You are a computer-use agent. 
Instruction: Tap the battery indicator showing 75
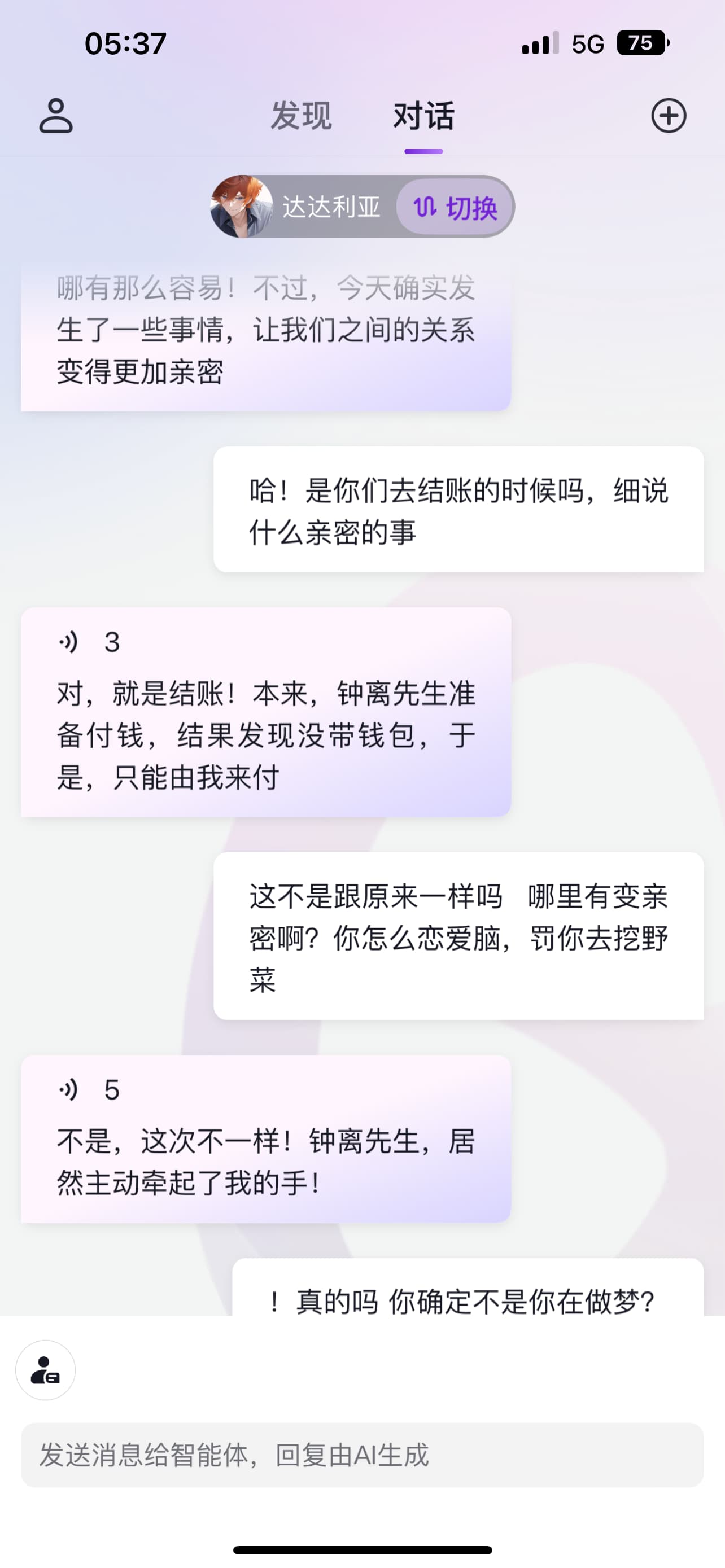click(643, 42)
